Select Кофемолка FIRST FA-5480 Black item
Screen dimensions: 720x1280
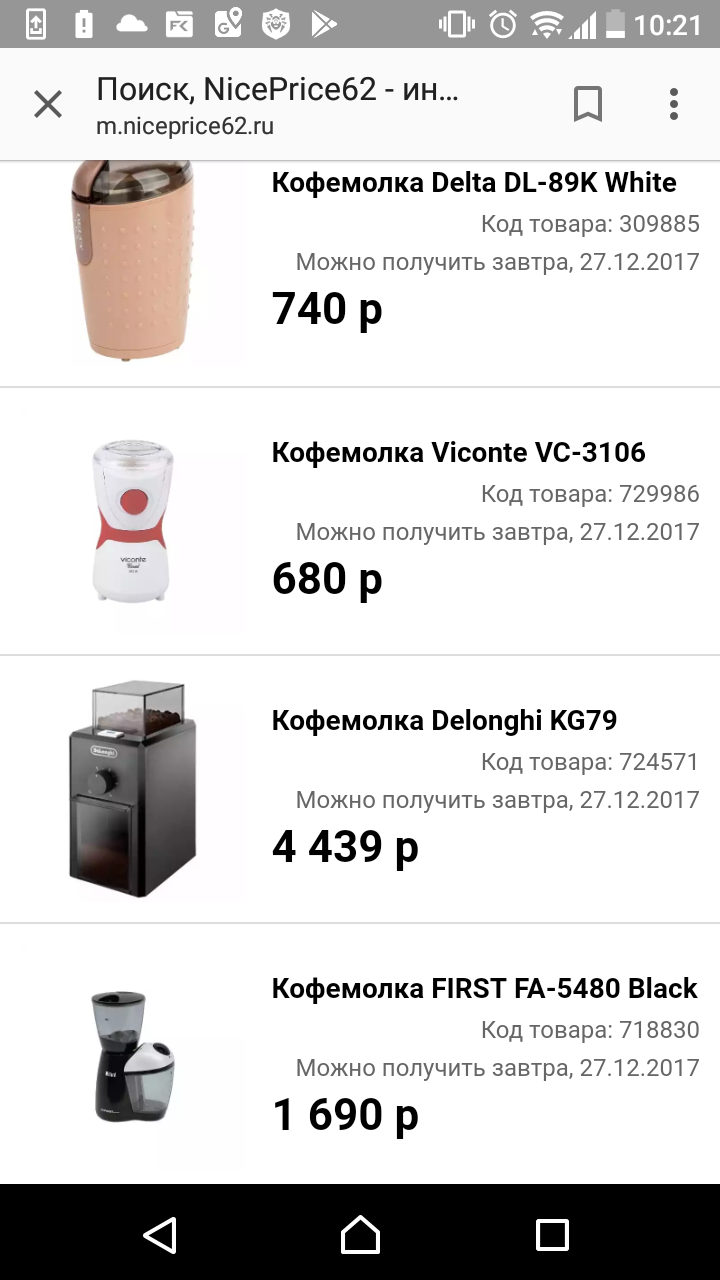485,989
